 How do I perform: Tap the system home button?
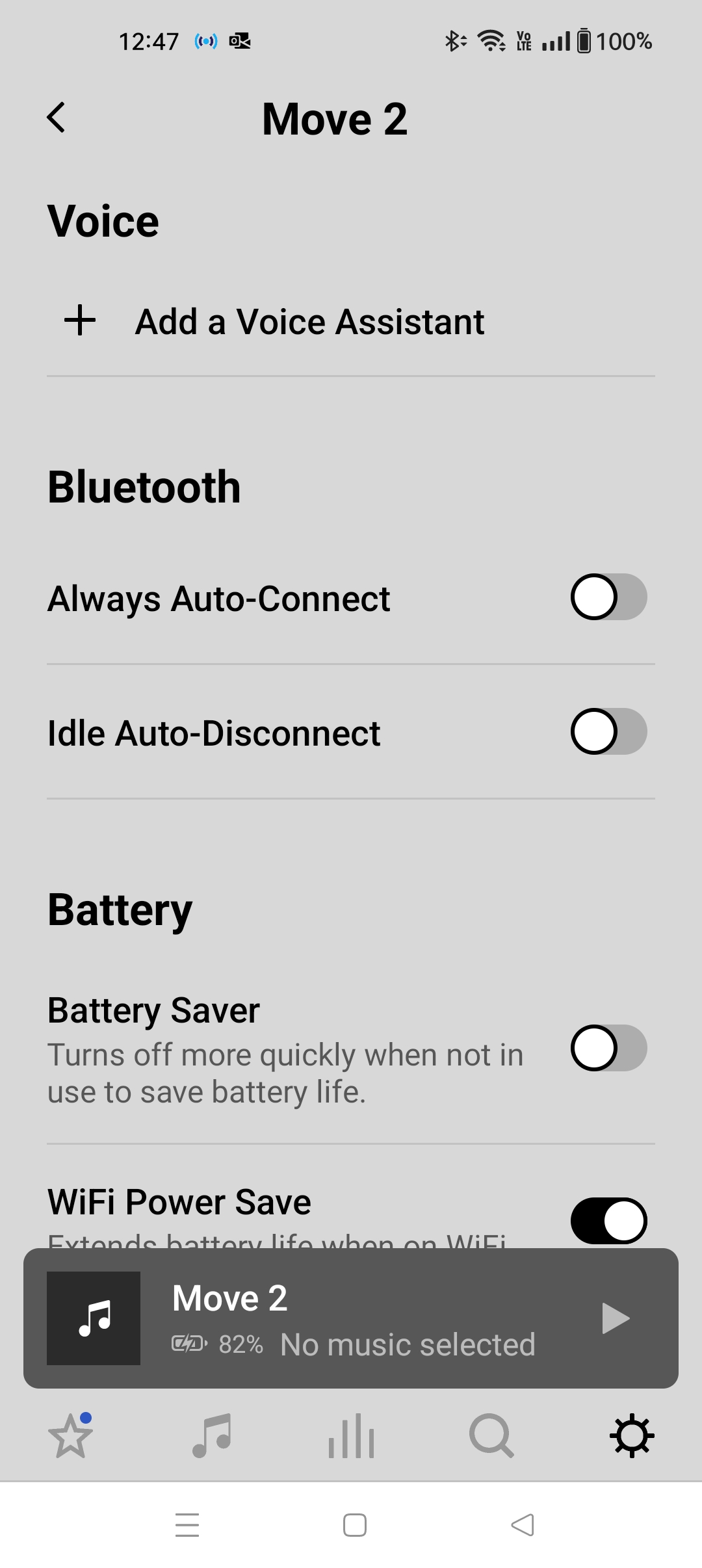click(x=354, y=1525)
